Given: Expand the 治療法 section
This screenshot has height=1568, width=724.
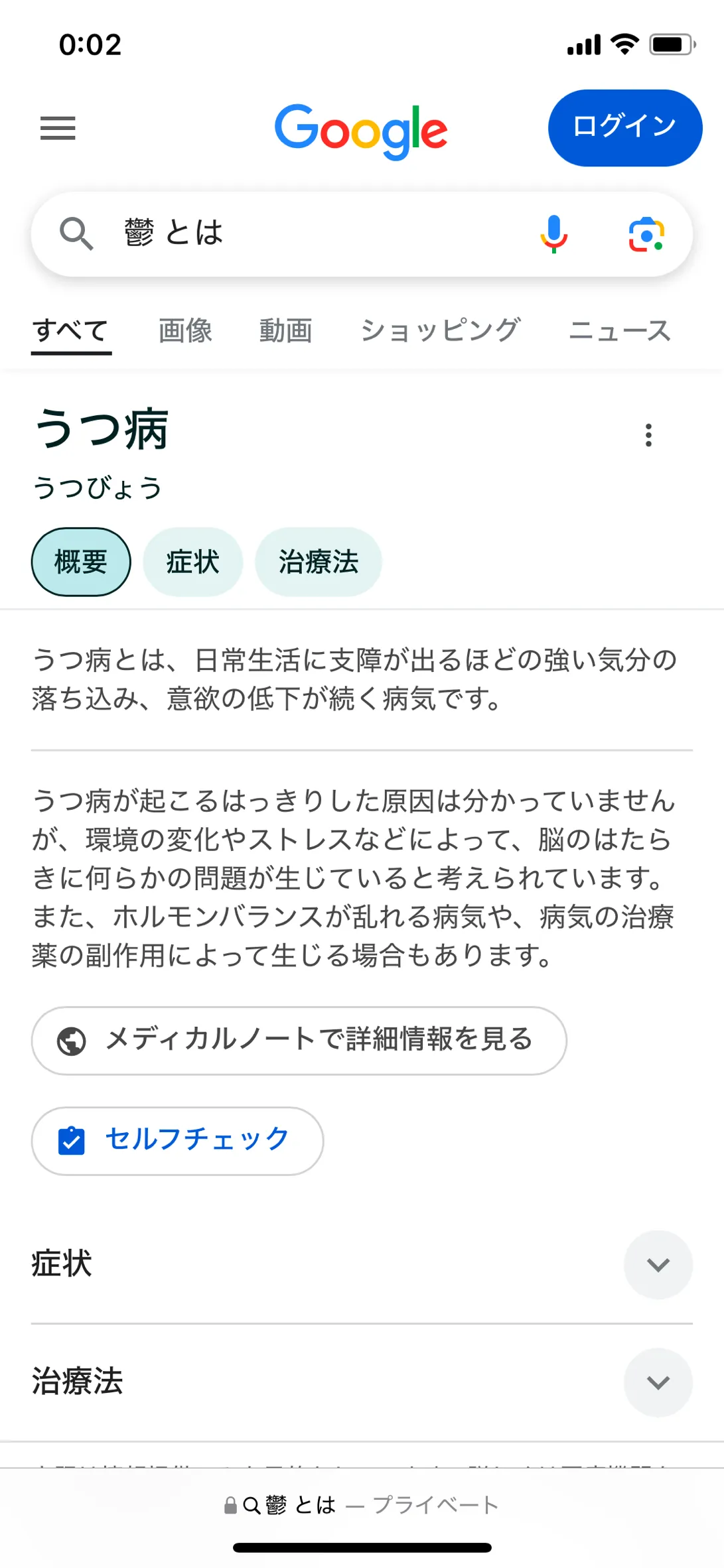Looking at the screenshot, I should pos(658,1382).
